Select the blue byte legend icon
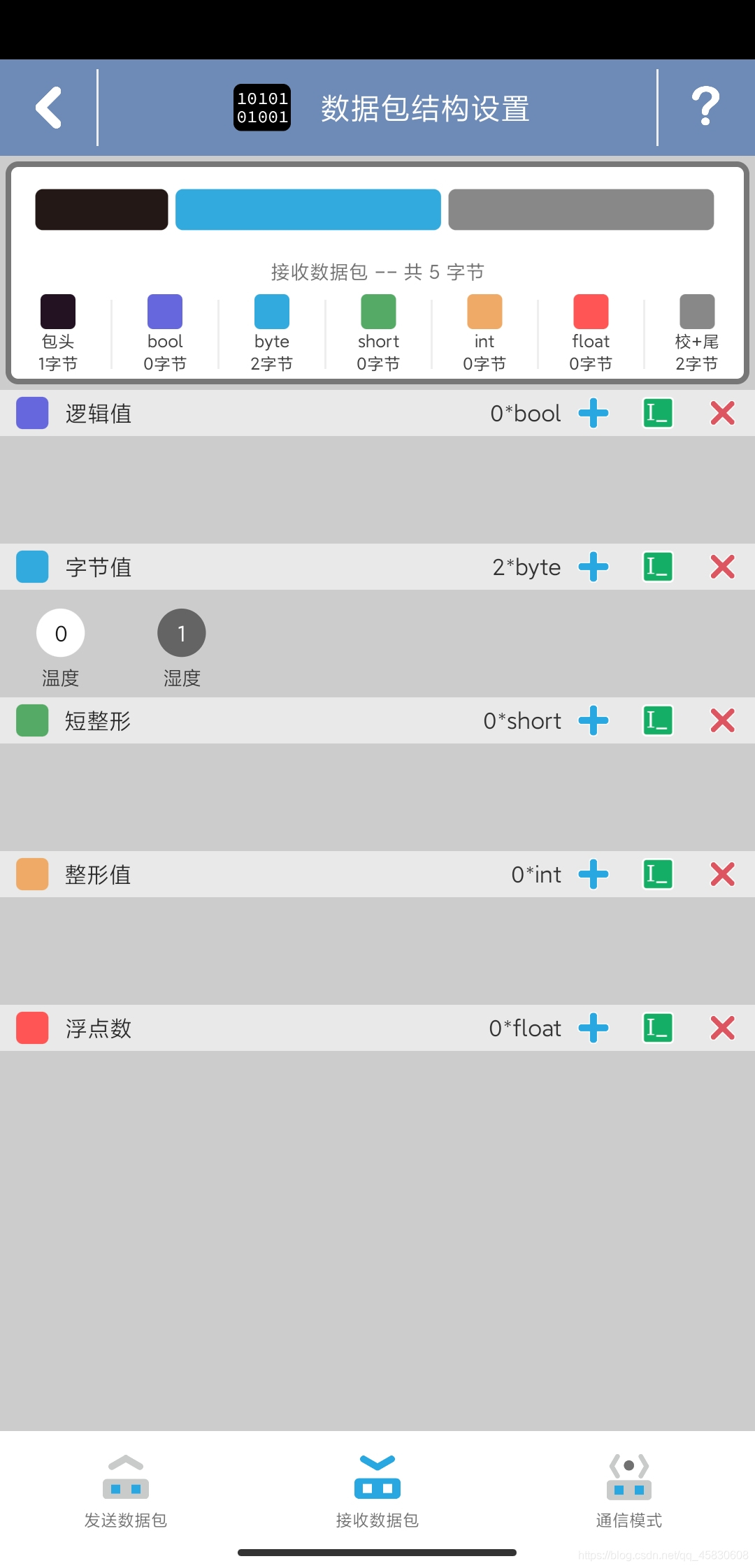This screenshot has height=1568, width=755. click(x=271, y=311)
